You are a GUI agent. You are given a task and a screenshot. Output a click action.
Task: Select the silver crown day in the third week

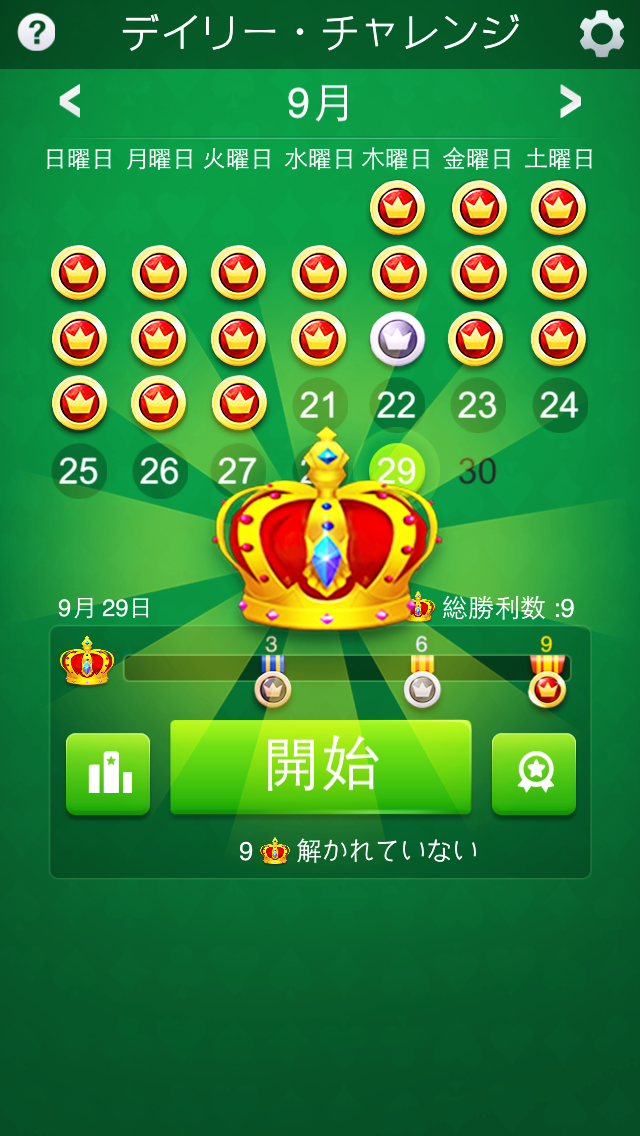click(397, 339)
